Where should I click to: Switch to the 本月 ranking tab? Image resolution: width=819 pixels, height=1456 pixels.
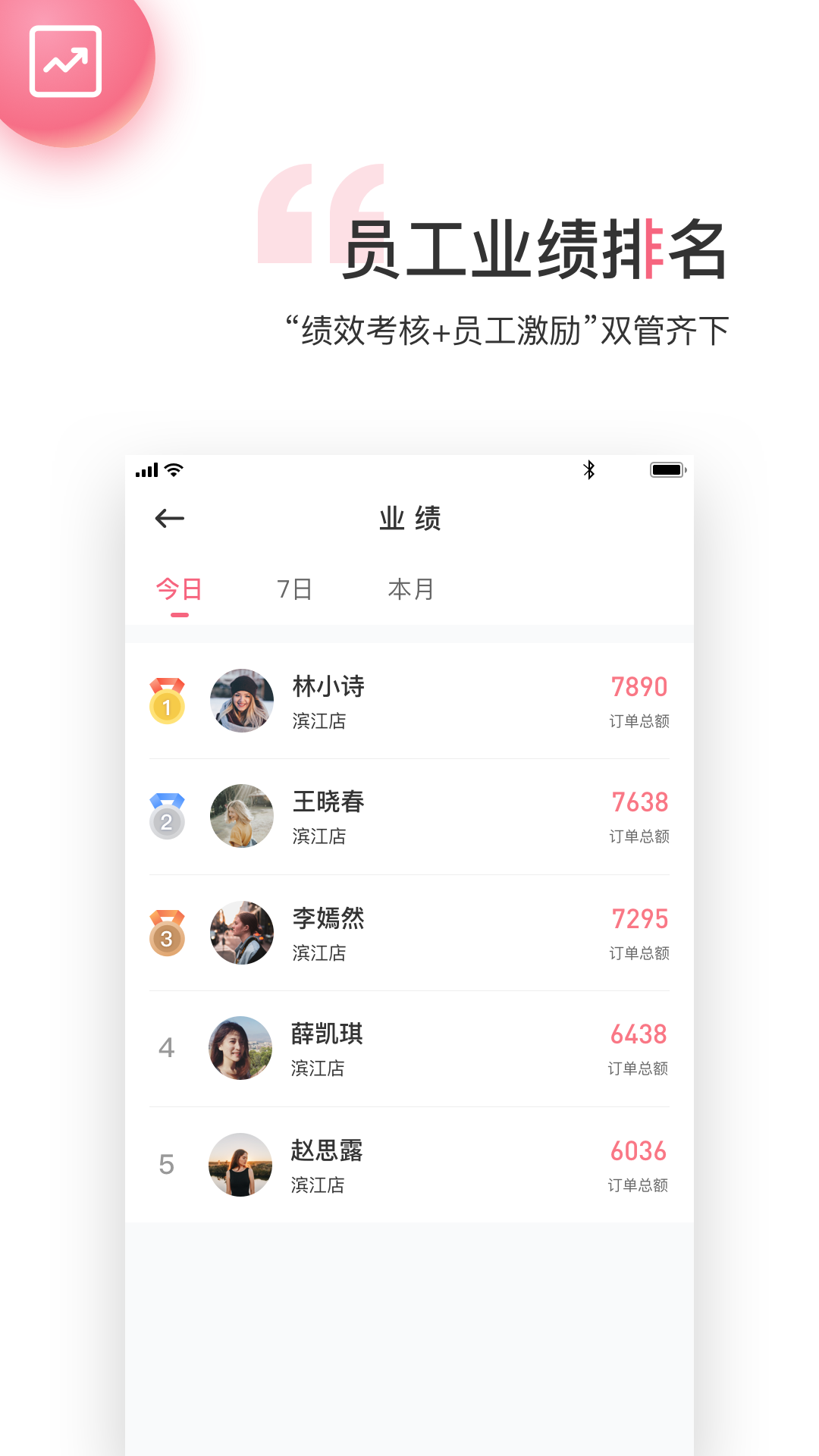coord(409,589)
